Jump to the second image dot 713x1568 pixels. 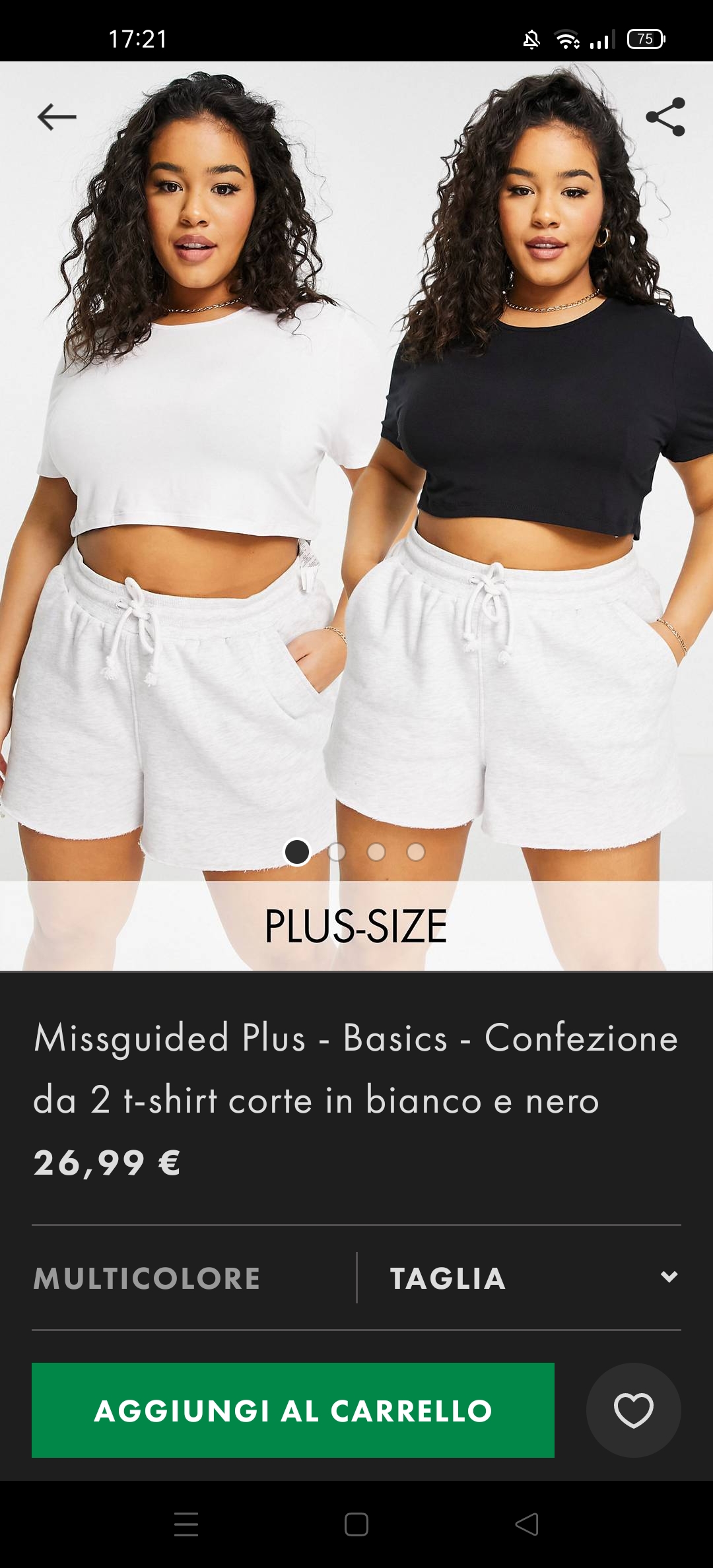[x=337, y=852]
